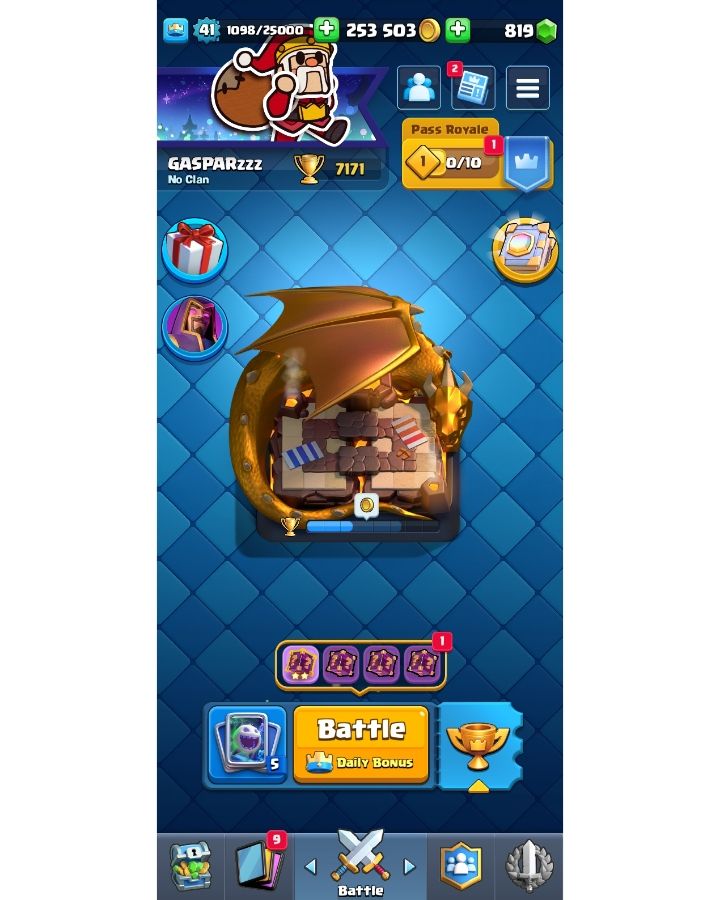Image resolution: width=720 pixels, height=900 pixels.
Task: Open the hooded wizard event icon
Action: click(x=194, y=326)
